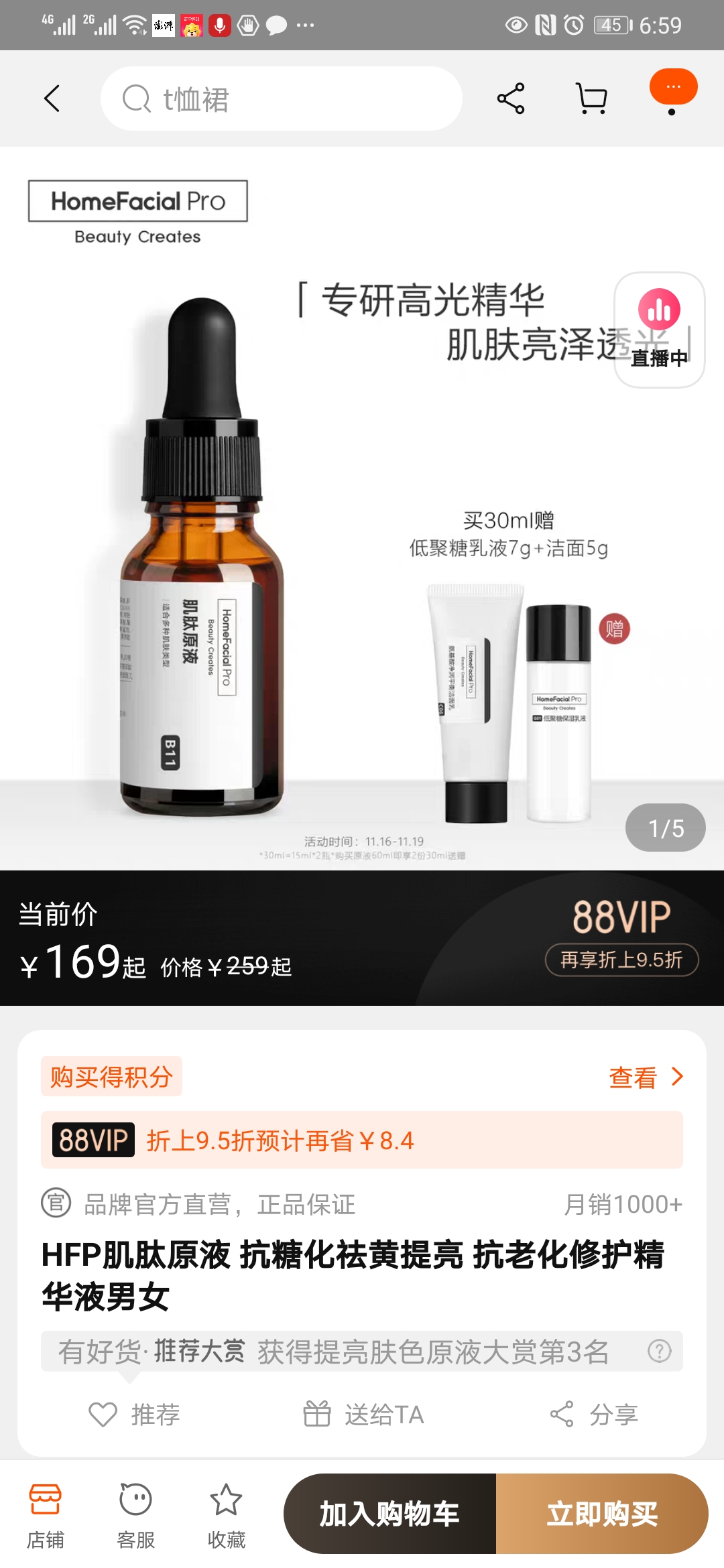724x1568 pixels.
Task: Open the search box showing t恤裙
Action: coord(282,99)
